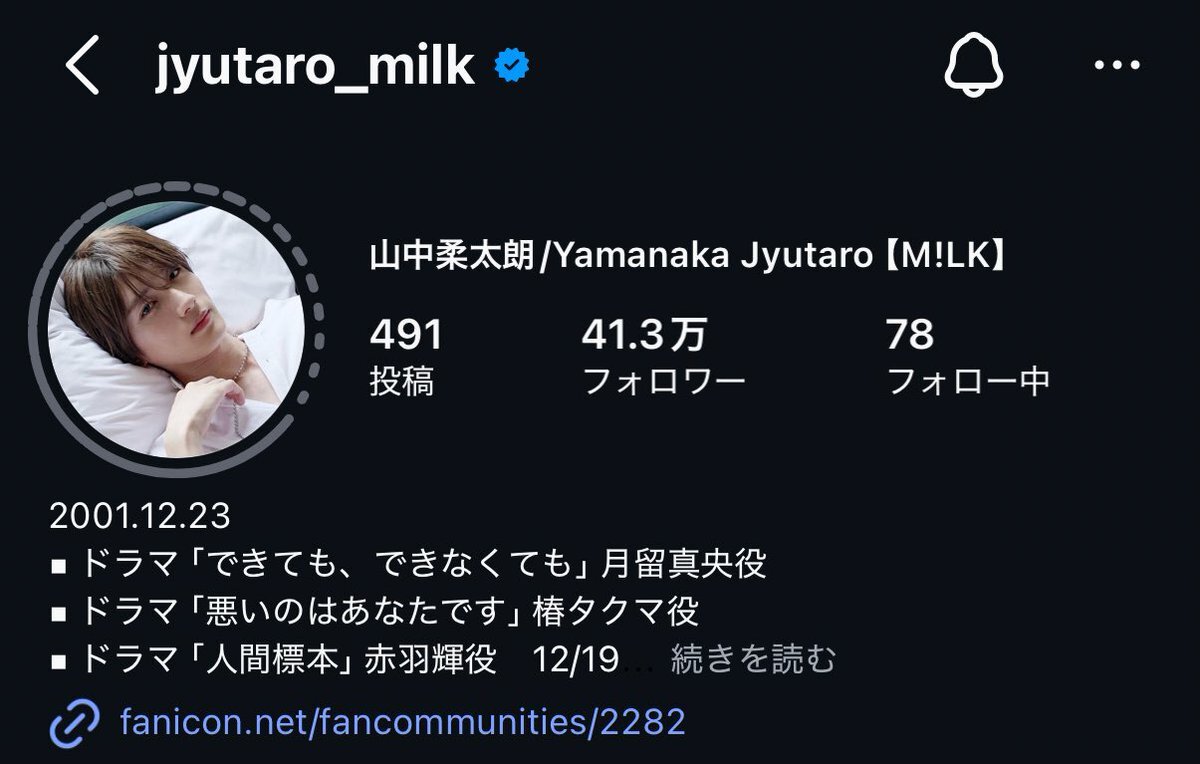Expand bio with 続きを読む
The width and height of the screenshot is (1200, 764).
(x=752, y=659)
